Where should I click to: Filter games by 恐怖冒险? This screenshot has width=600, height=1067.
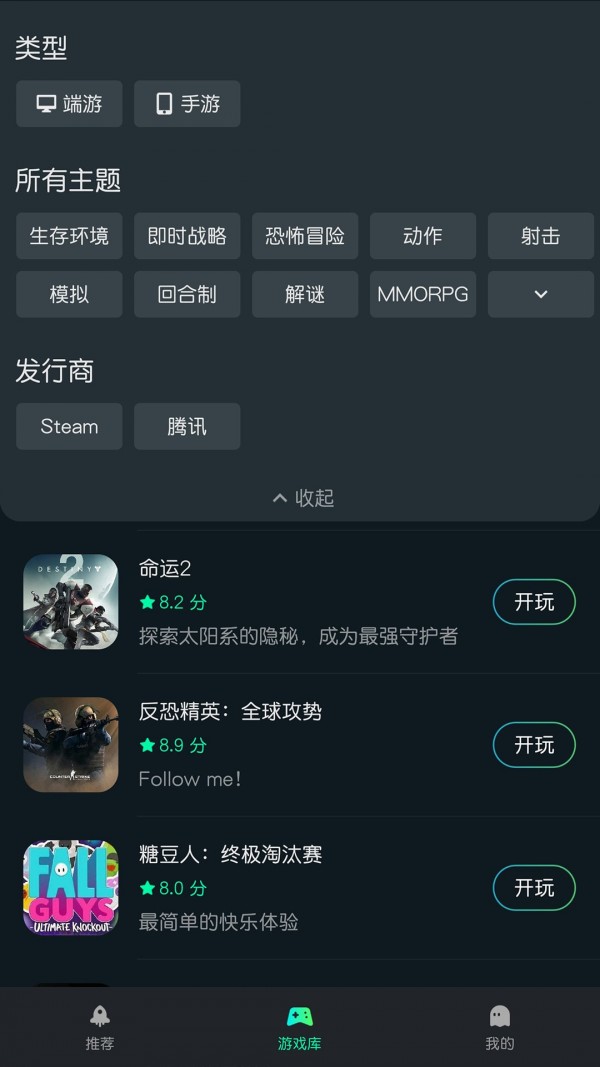click(x=305, y=236)
